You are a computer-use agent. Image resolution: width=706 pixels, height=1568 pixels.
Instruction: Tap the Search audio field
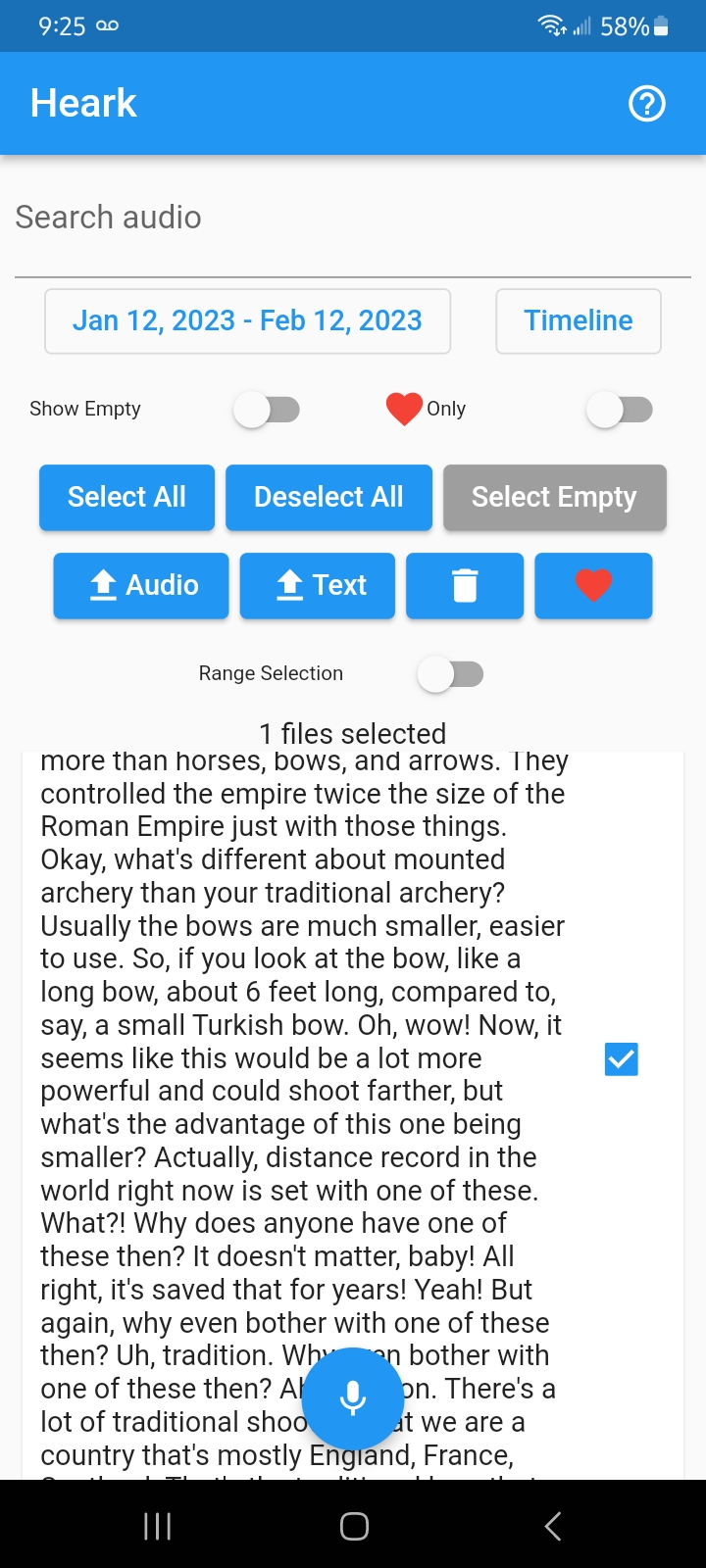click(353, 218)
